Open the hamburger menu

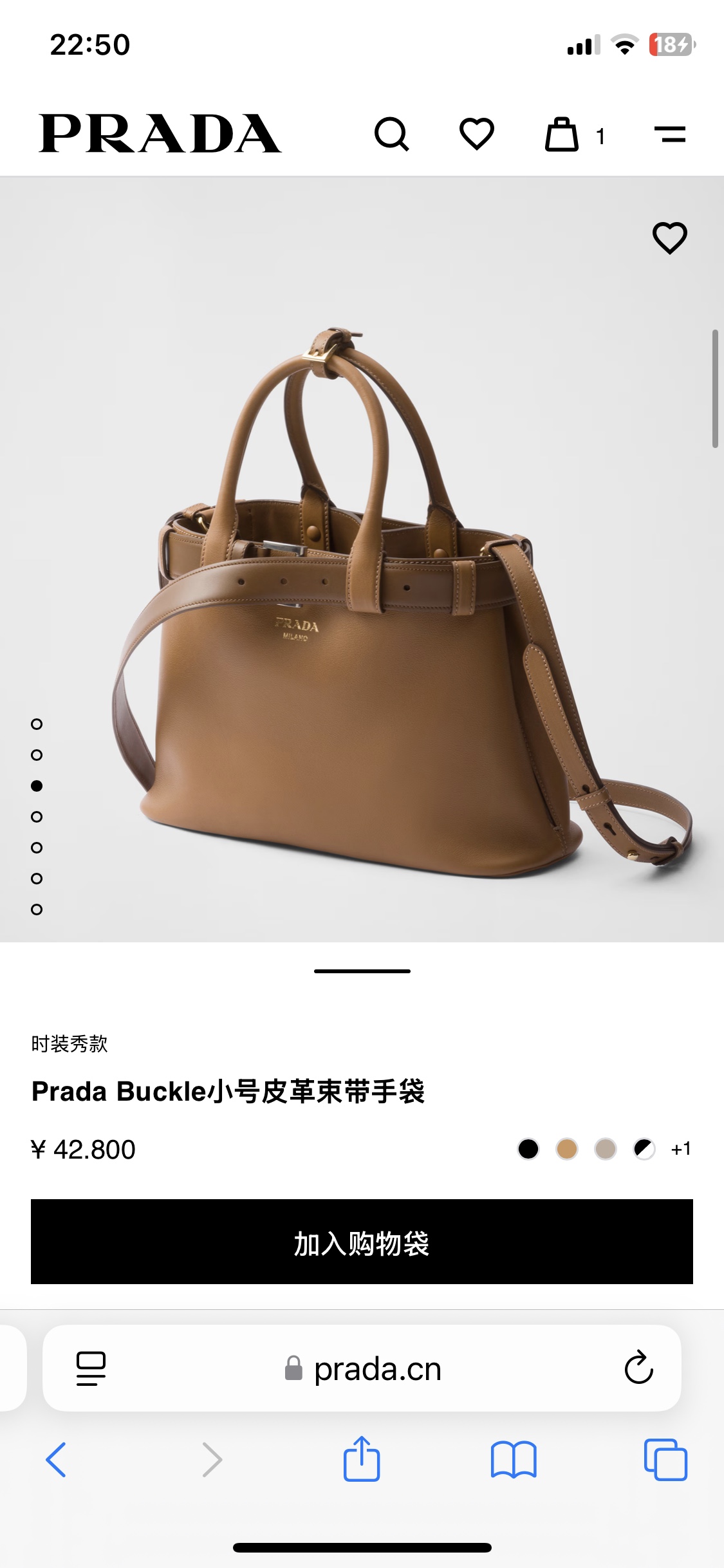coord(670,134)
